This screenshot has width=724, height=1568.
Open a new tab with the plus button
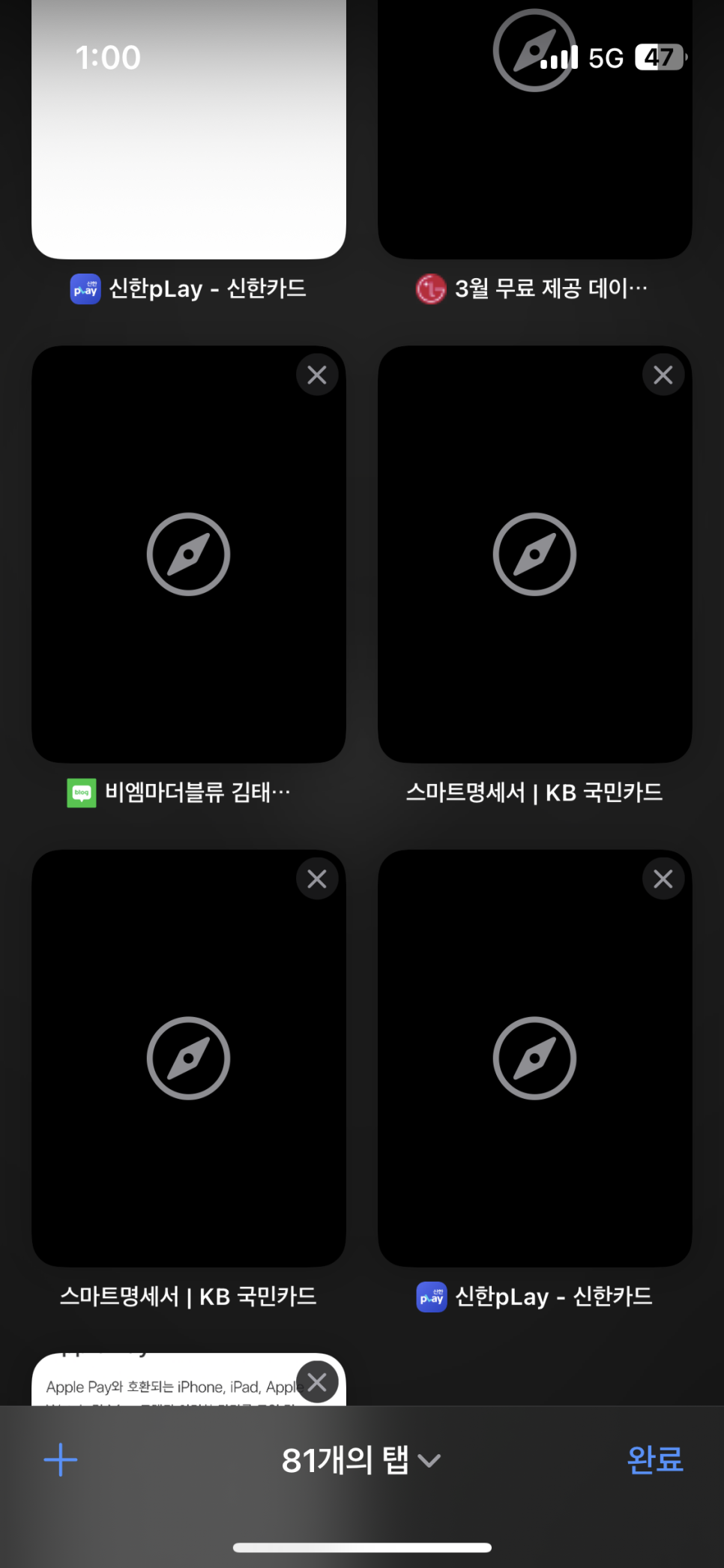tap(61, 1460)
